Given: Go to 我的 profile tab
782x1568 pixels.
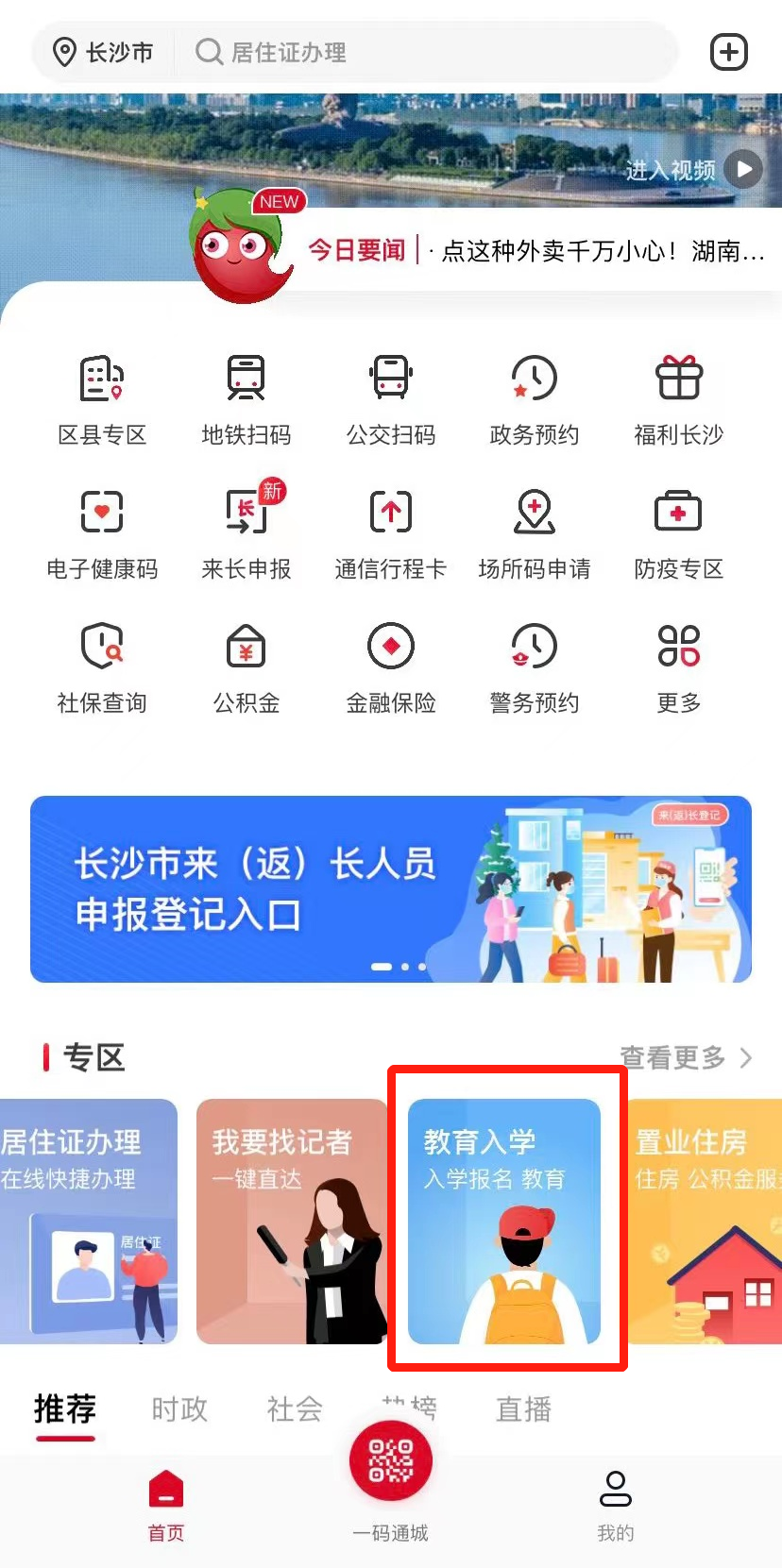Looking at the screenshot, I should pyautogui.click(x=615, y=1505).
